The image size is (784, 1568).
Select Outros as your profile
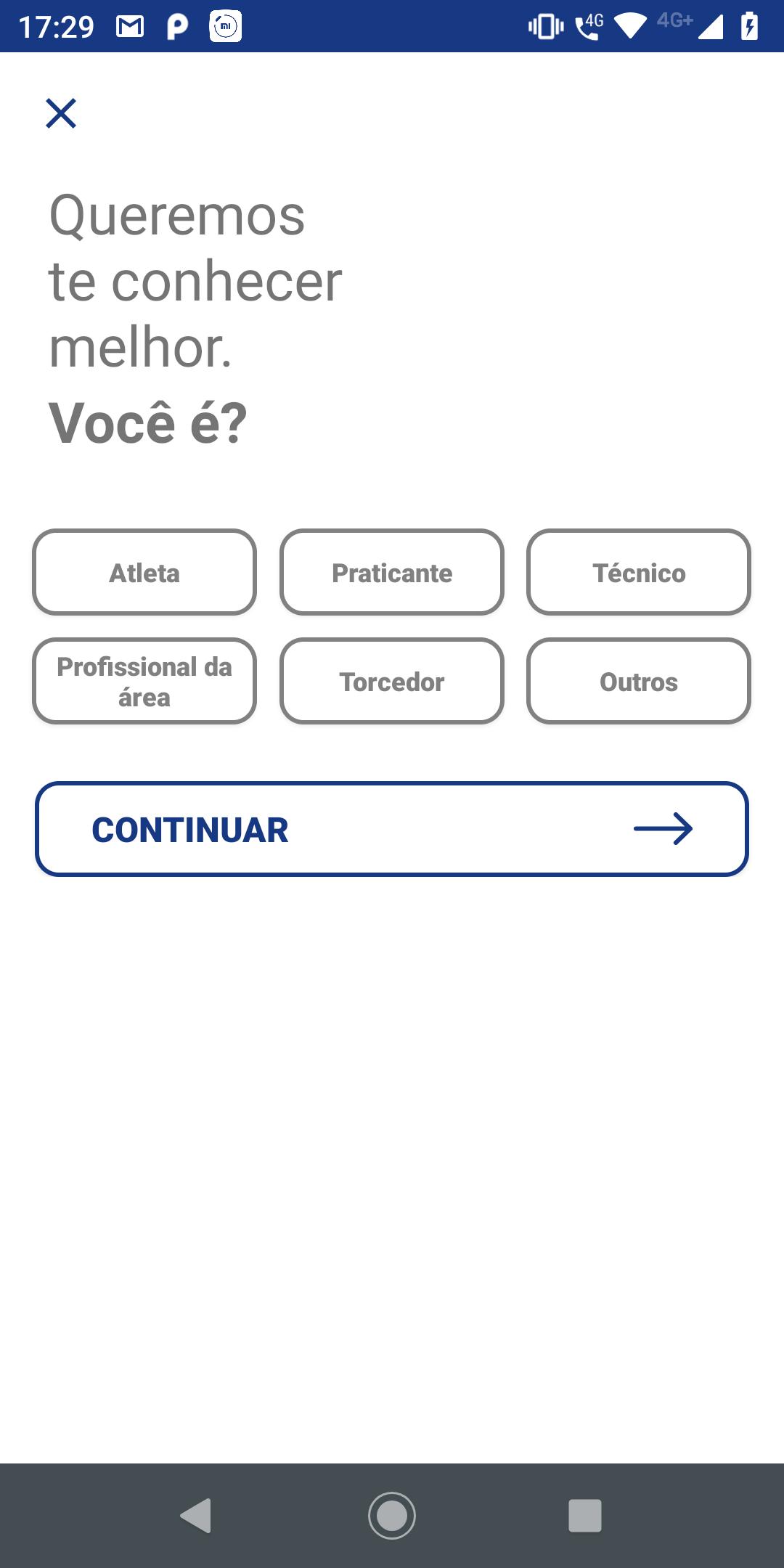639,681
